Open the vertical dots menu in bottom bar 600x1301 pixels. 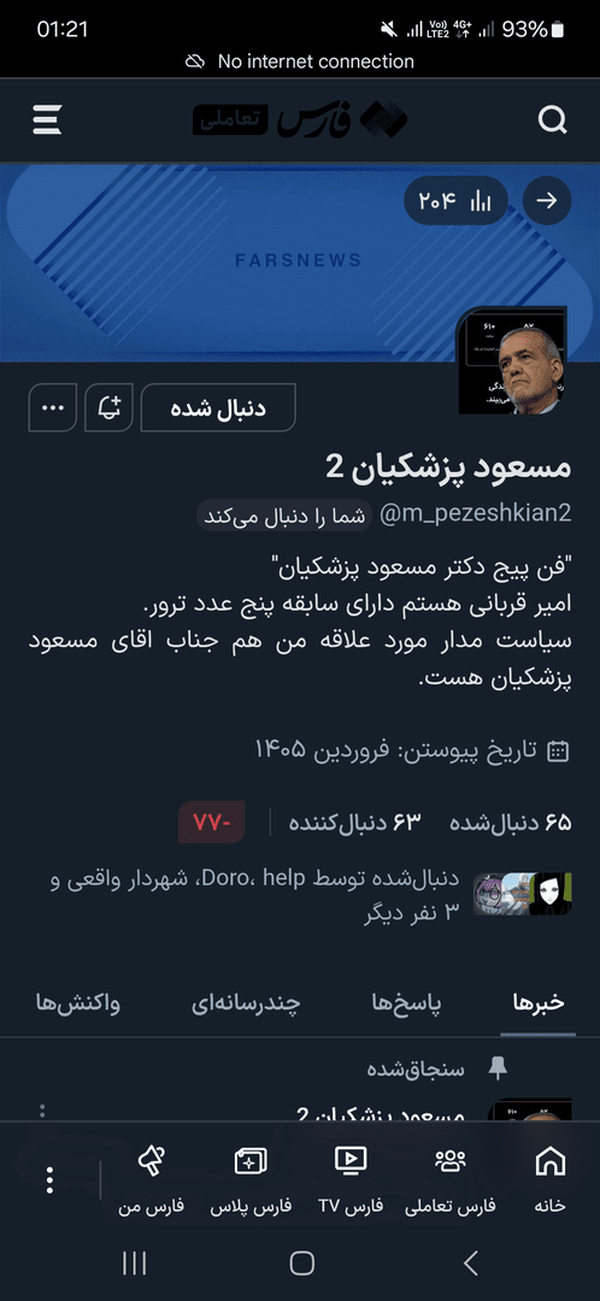click(x=50, y=1181)
